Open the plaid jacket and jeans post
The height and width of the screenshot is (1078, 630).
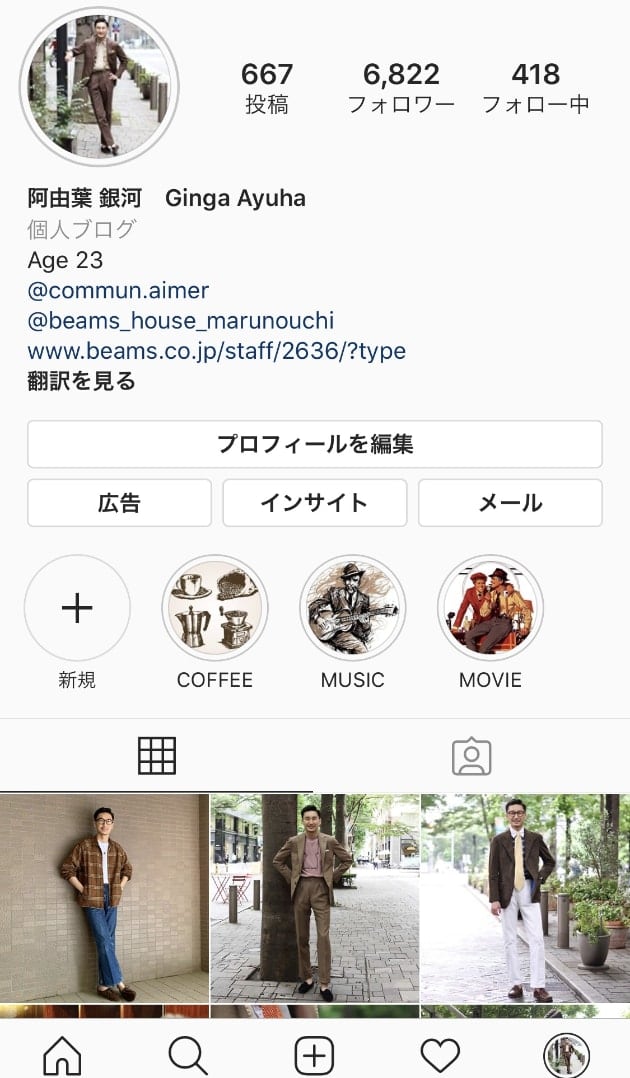click(x=104, y=898)
